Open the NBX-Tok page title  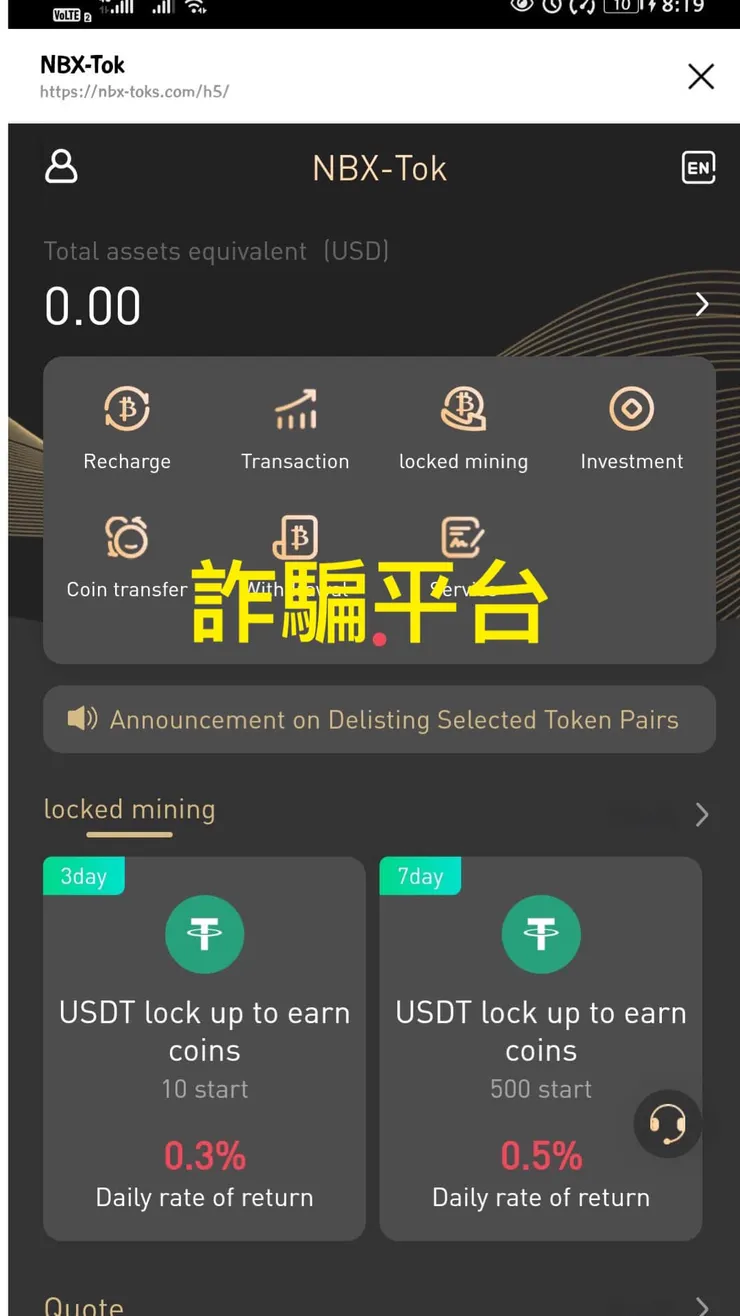point(379,167)
